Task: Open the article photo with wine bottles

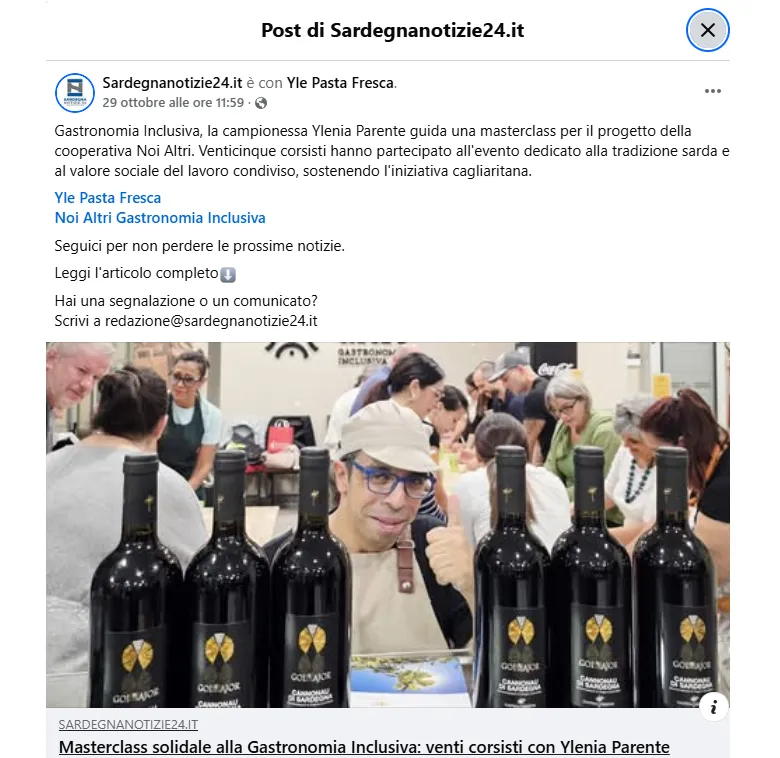Action: (x=387, y=525)
